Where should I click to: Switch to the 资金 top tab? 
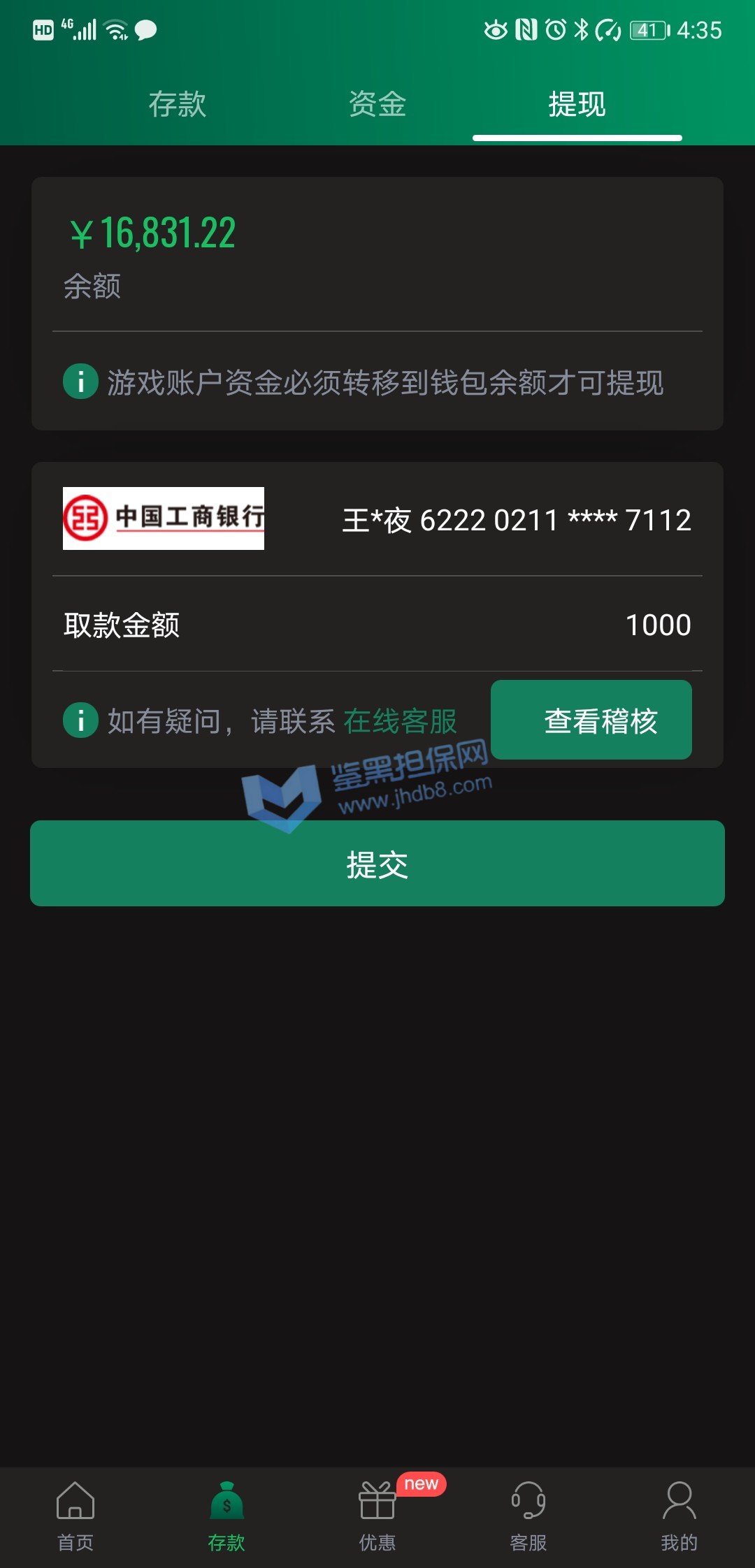pos(377,104)
